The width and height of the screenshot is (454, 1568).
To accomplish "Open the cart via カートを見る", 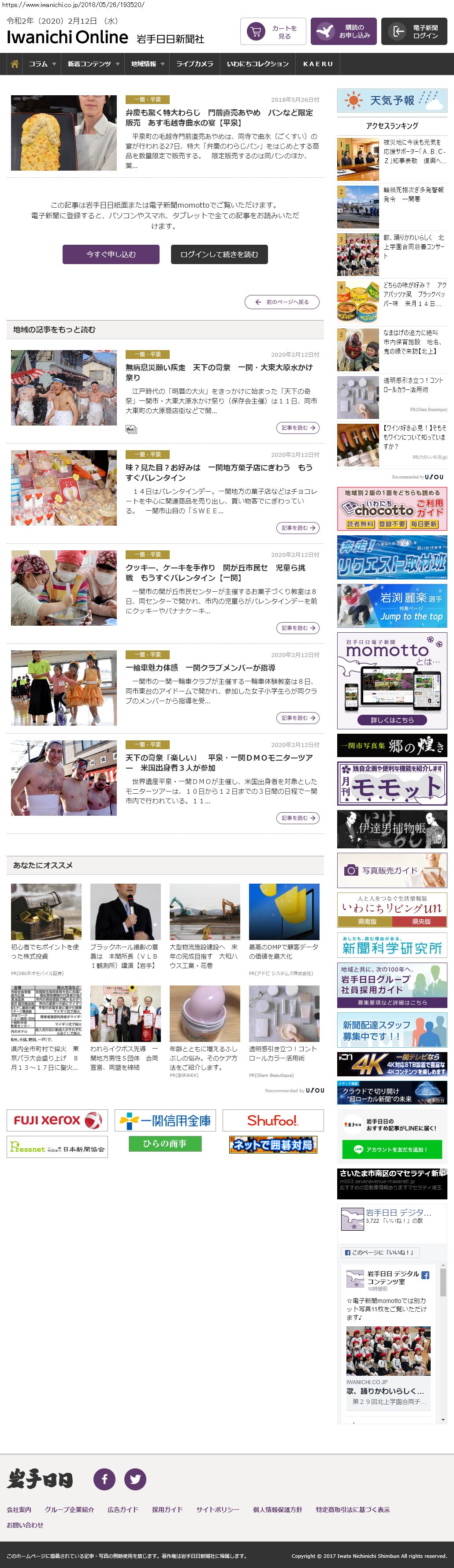I will (273, 32).
